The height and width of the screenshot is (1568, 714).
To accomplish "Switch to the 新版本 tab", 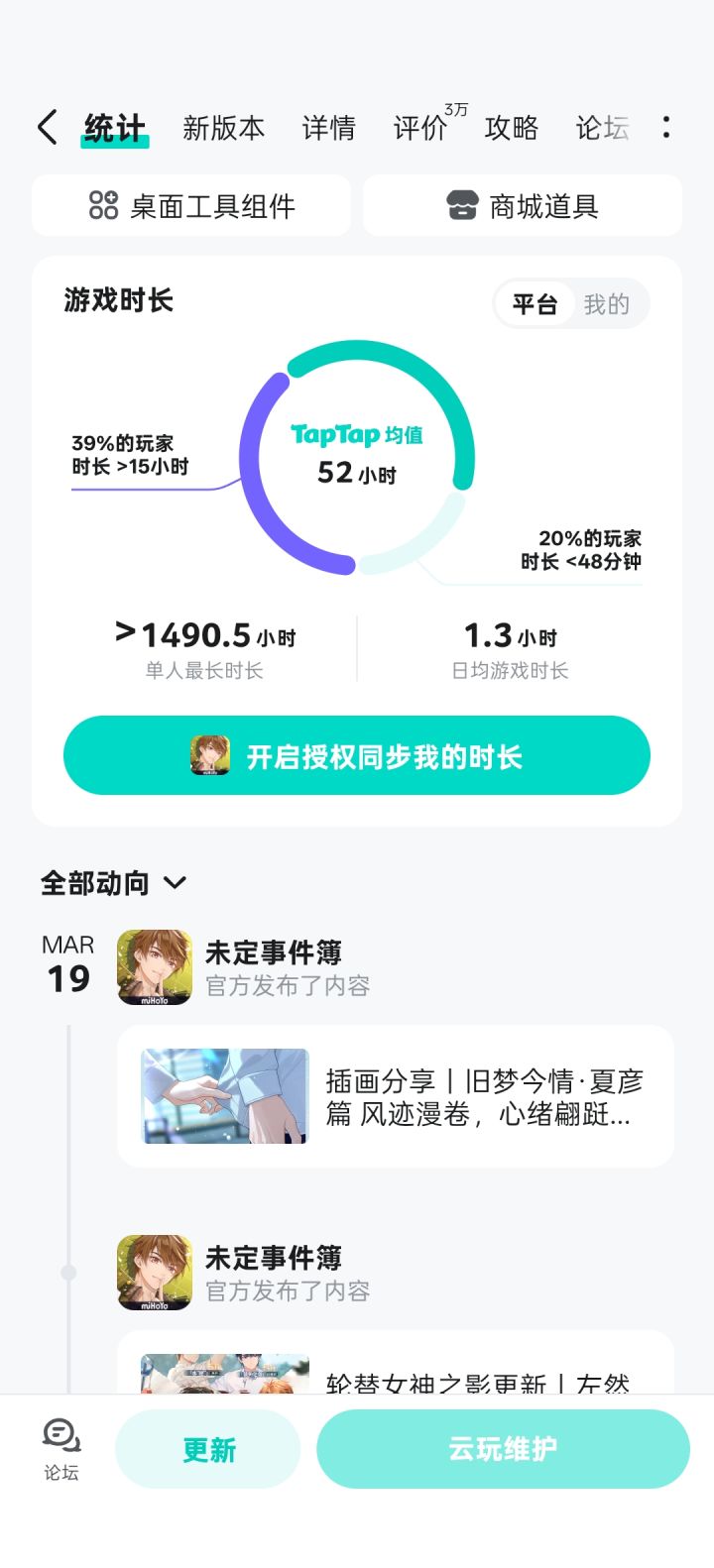I will click(x=224, y=128).
